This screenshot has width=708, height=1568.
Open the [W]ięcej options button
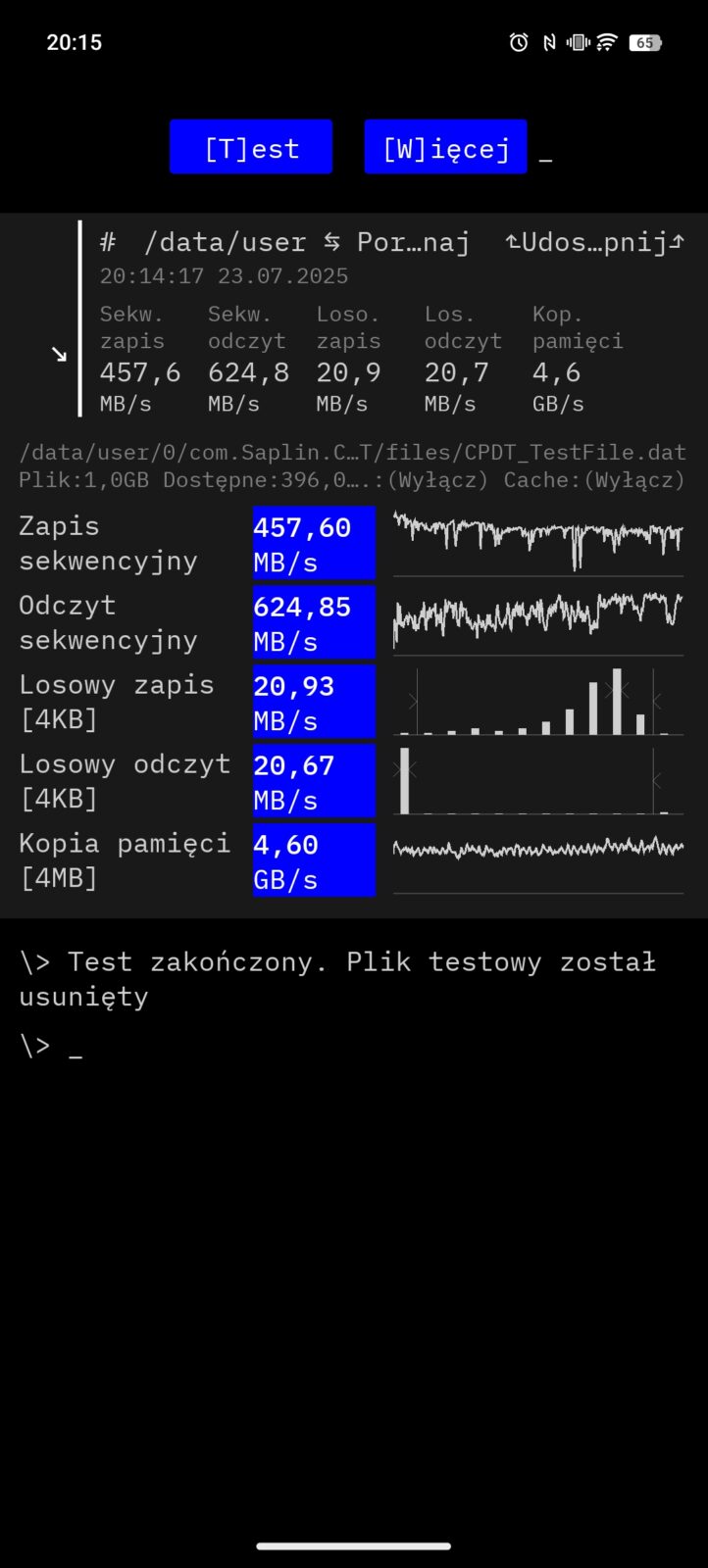point(445,148)
